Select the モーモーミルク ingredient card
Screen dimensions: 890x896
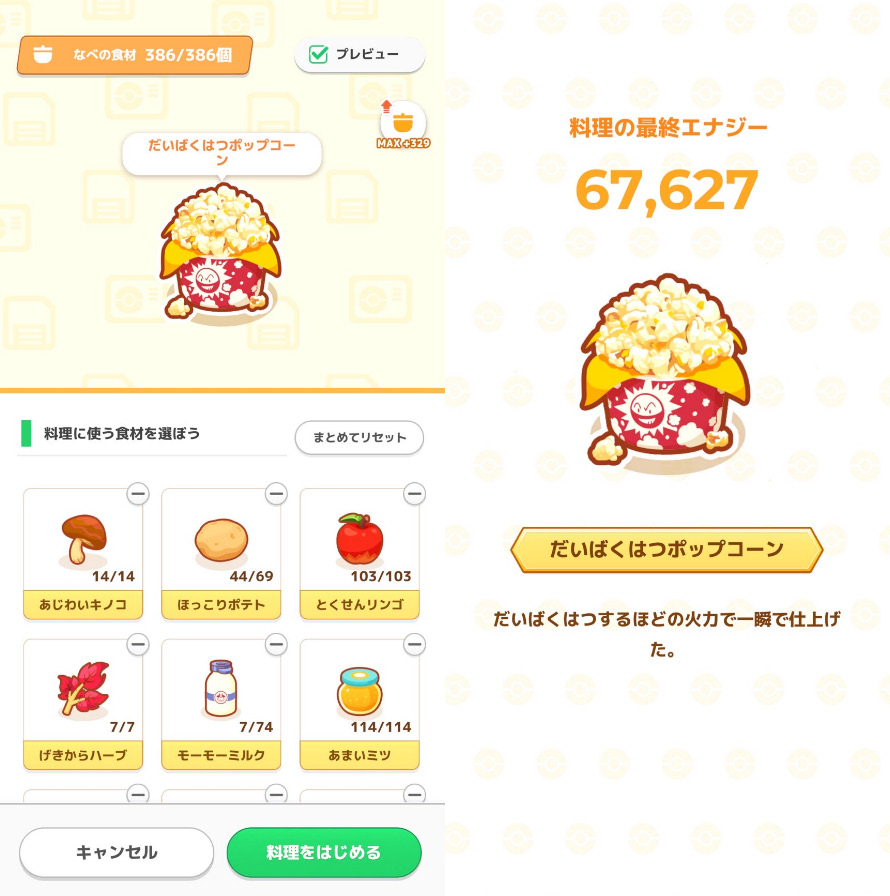coord(221,702)
